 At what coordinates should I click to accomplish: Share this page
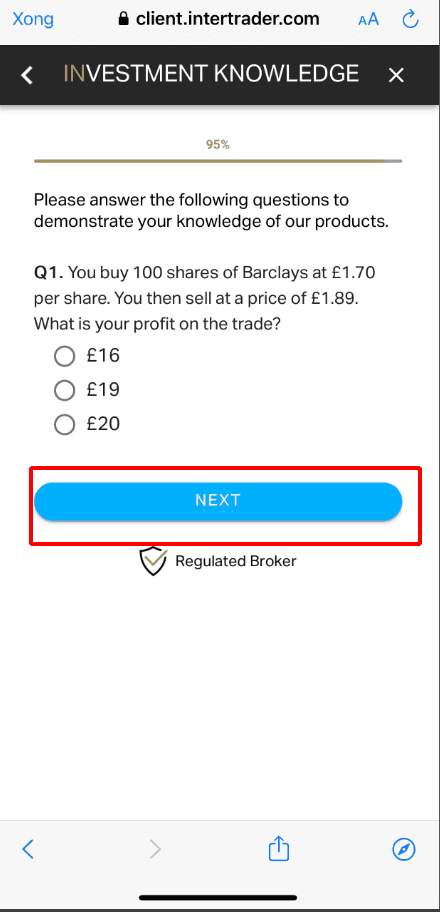279,849
